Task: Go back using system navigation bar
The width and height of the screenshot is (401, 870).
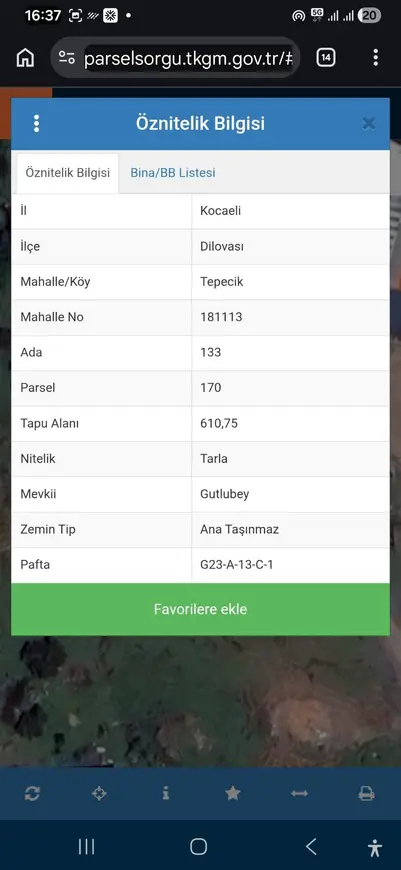Action: click(311, 847)
